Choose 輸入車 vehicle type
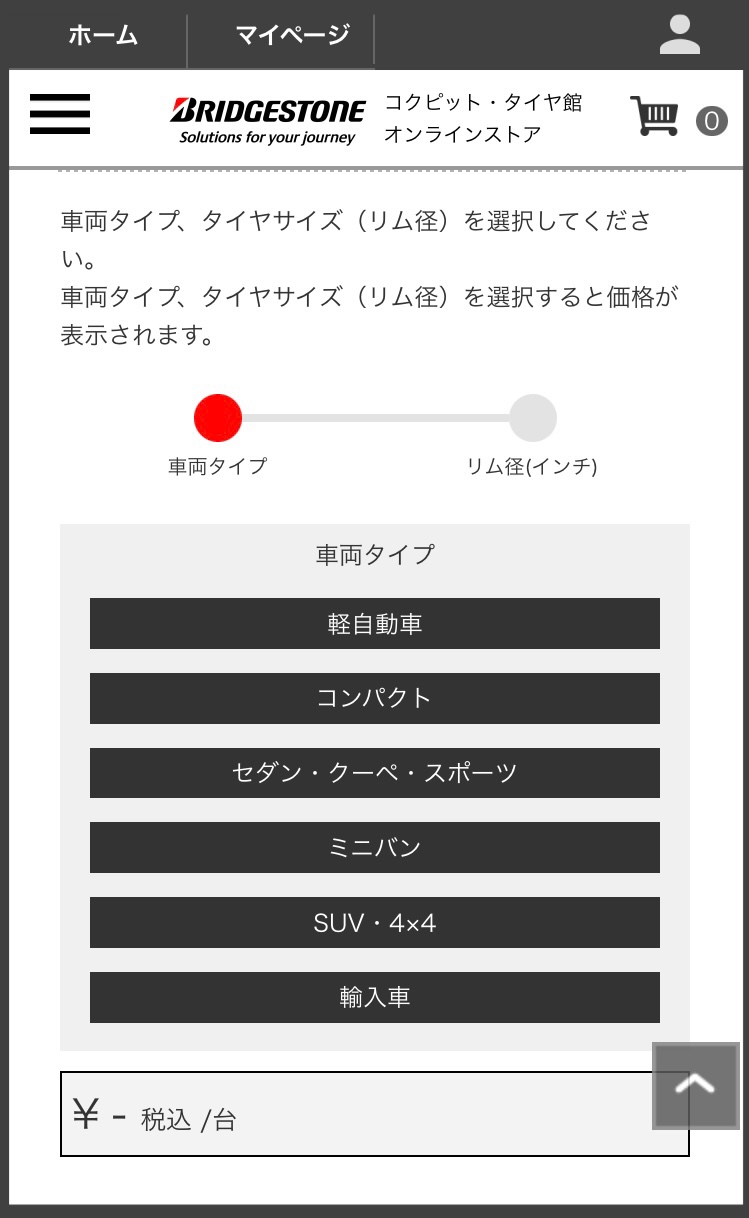Viewport: 749px width, 1218px height. pyautogui.click(x=374, y=997)
